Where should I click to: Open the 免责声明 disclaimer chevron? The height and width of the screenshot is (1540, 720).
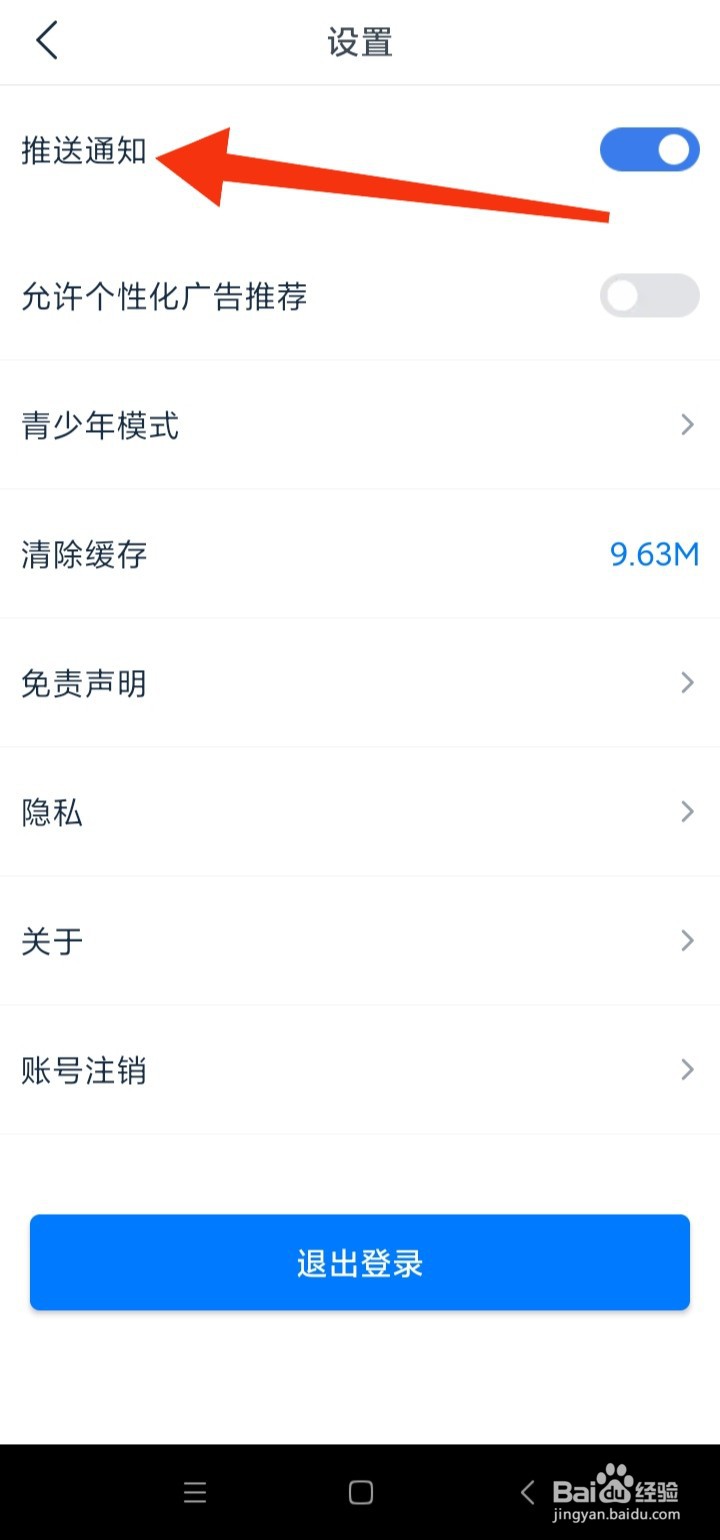[686, 682]
